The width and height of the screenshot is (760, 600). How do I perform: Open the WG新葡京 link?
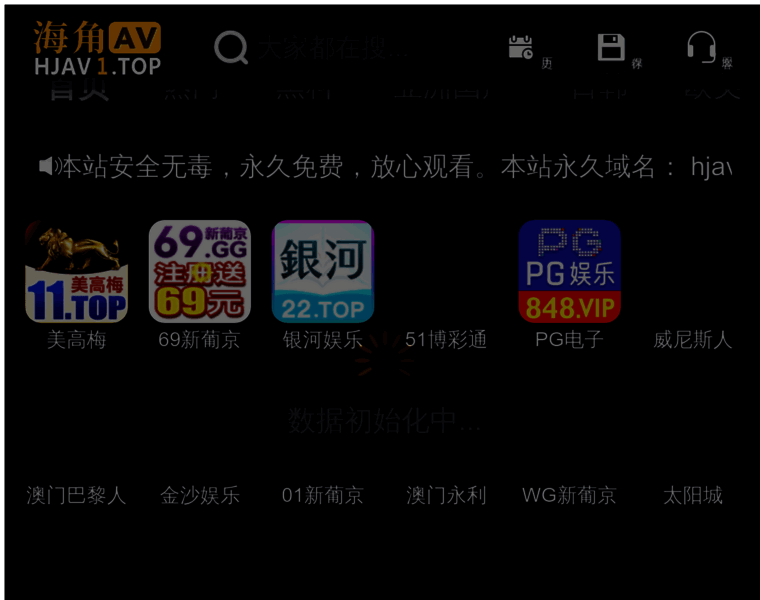coord(569,495)
